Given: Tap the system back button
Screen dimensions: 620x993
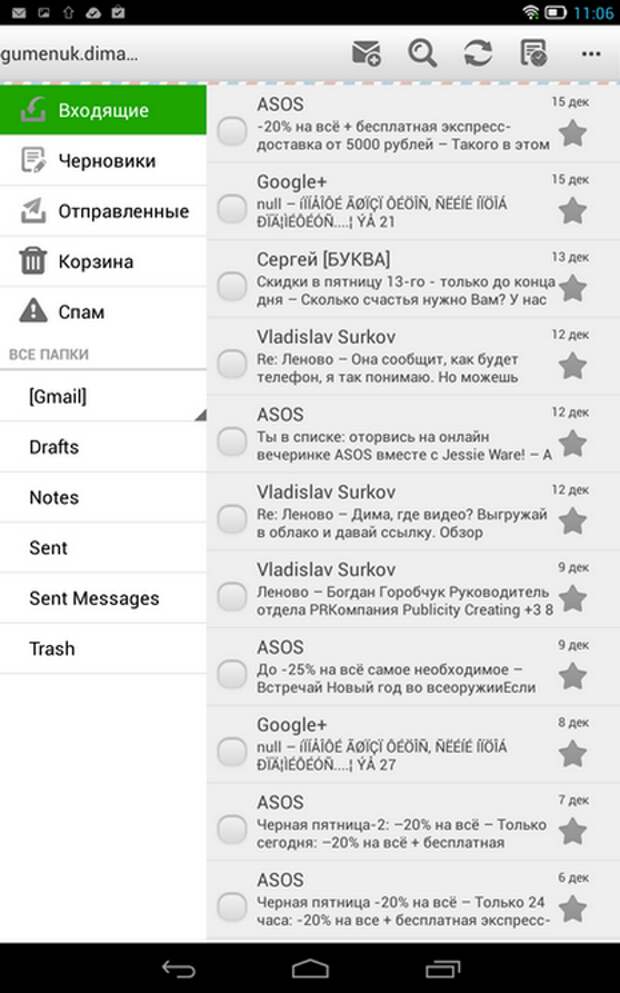Looking at the screenshot, I should coord(179,968).
